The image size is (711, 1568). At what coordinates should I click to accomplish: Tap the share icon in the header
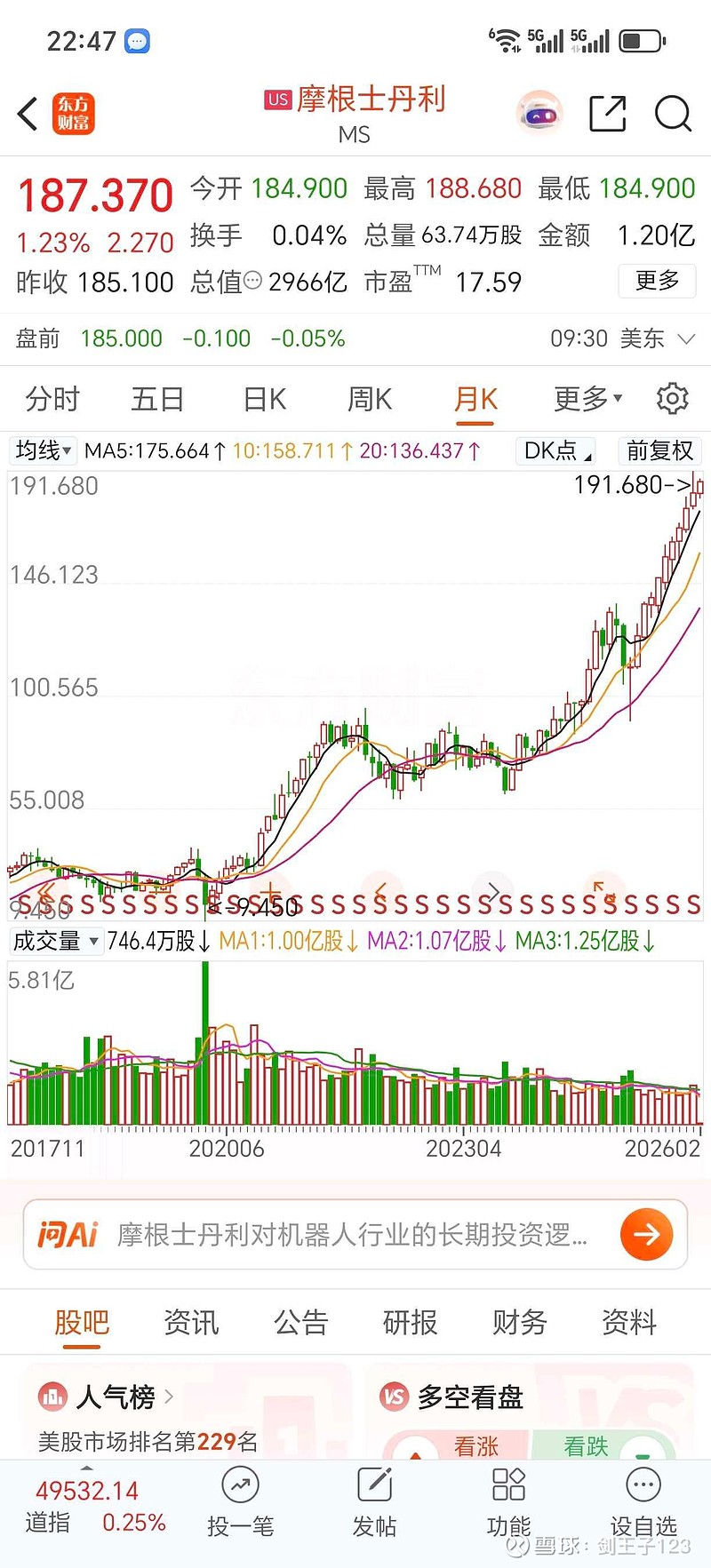608,114
